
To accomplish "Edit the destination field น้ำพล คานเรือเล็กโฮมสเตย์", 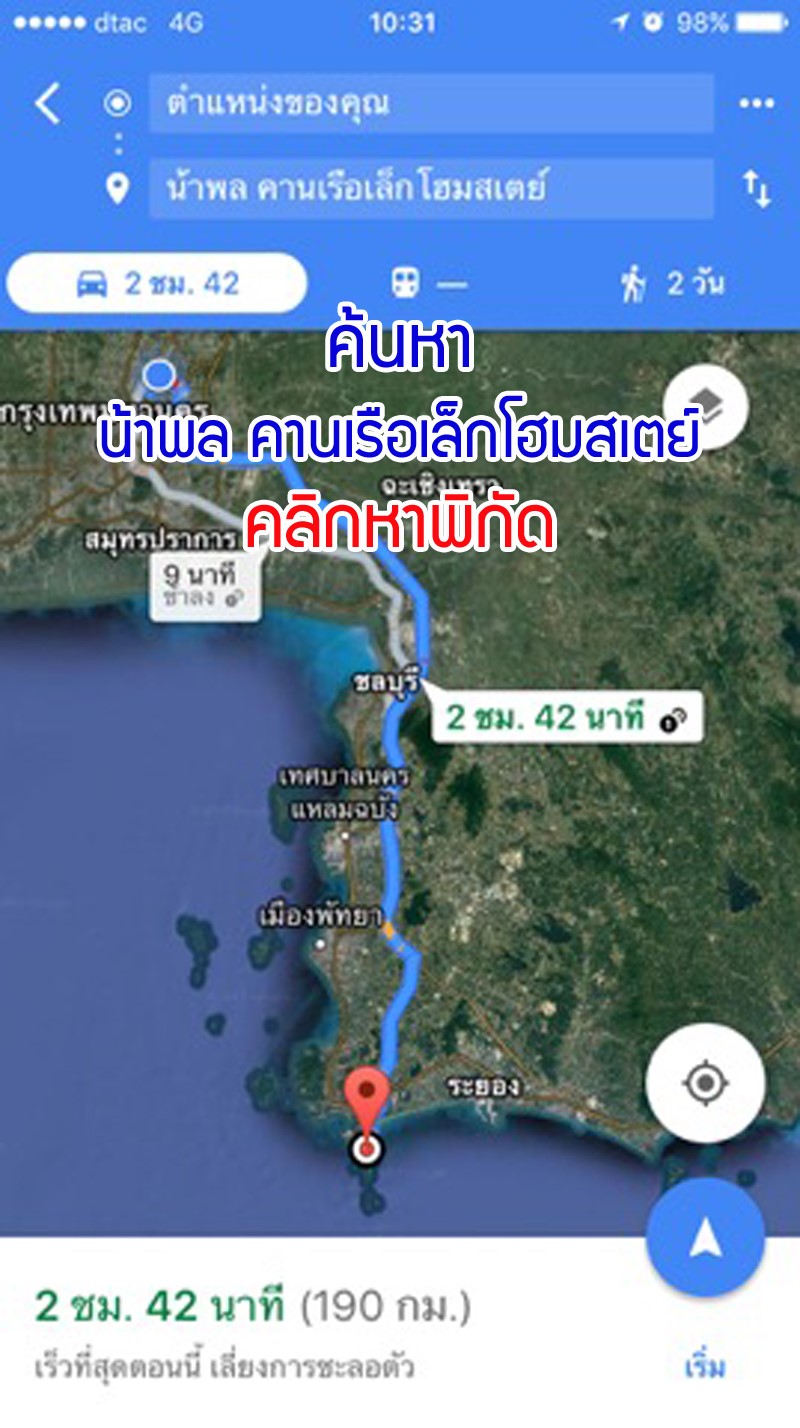I will (x=430, y=188).
